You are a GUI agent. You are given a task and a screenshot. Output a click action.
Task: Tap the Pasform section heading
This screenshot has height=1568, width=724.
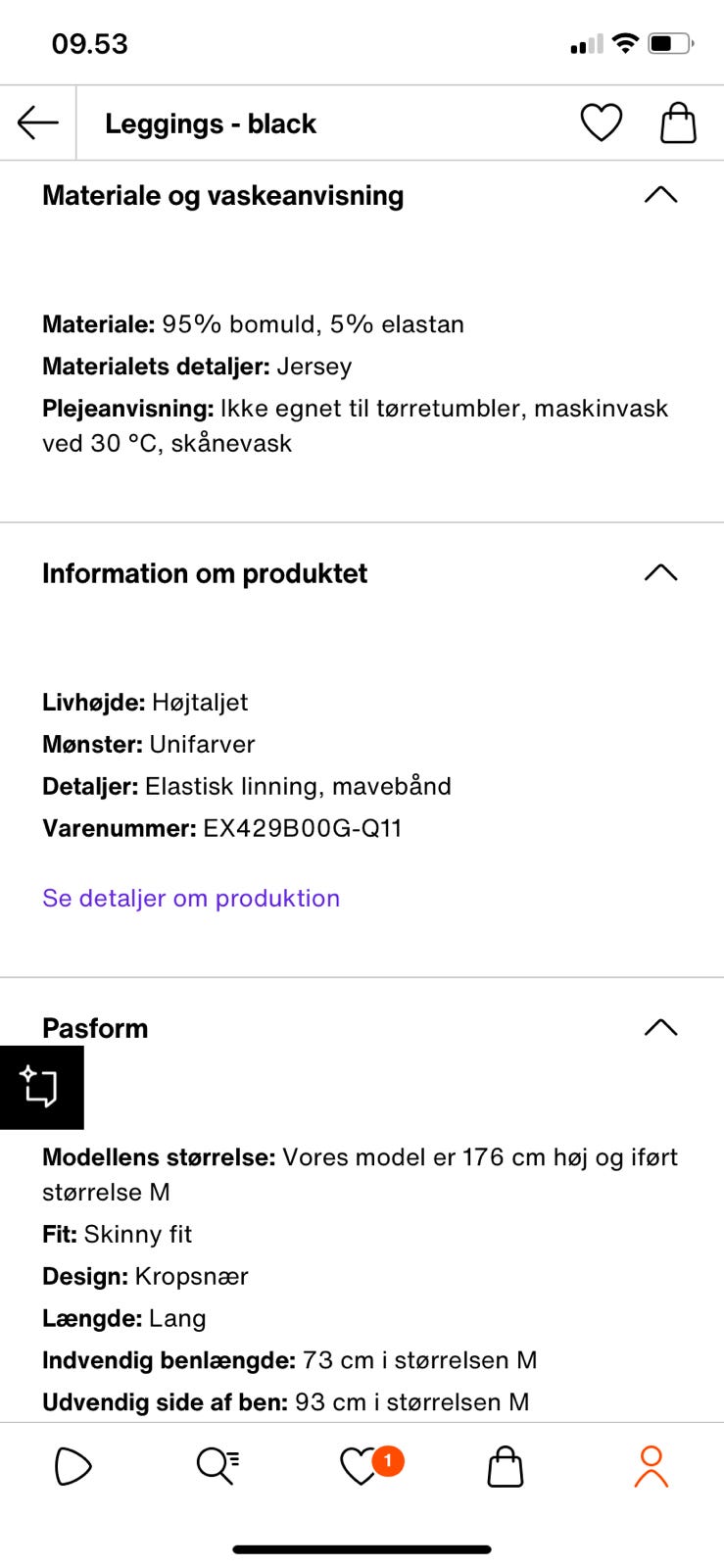coord(94,1028)
